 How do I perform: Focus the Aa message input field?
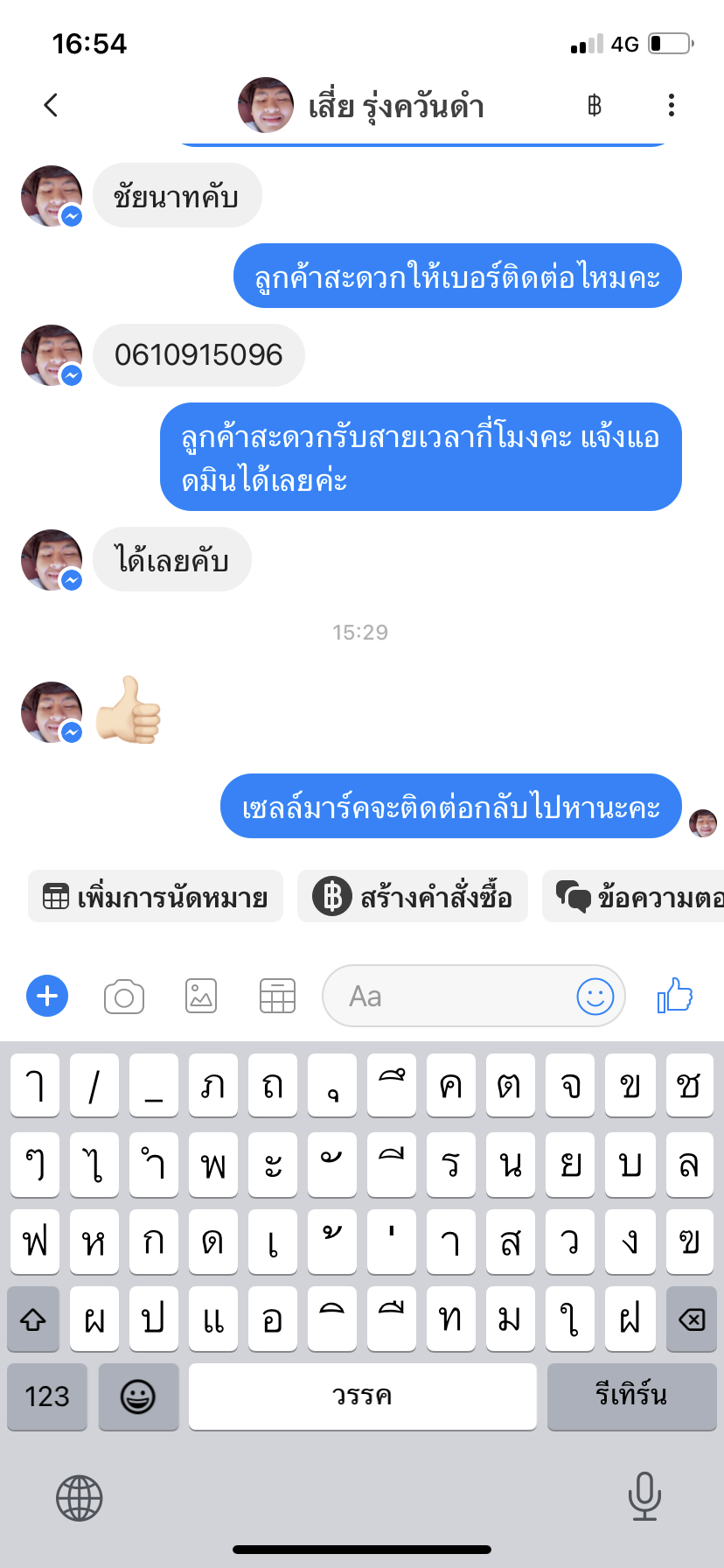point(446,997)
